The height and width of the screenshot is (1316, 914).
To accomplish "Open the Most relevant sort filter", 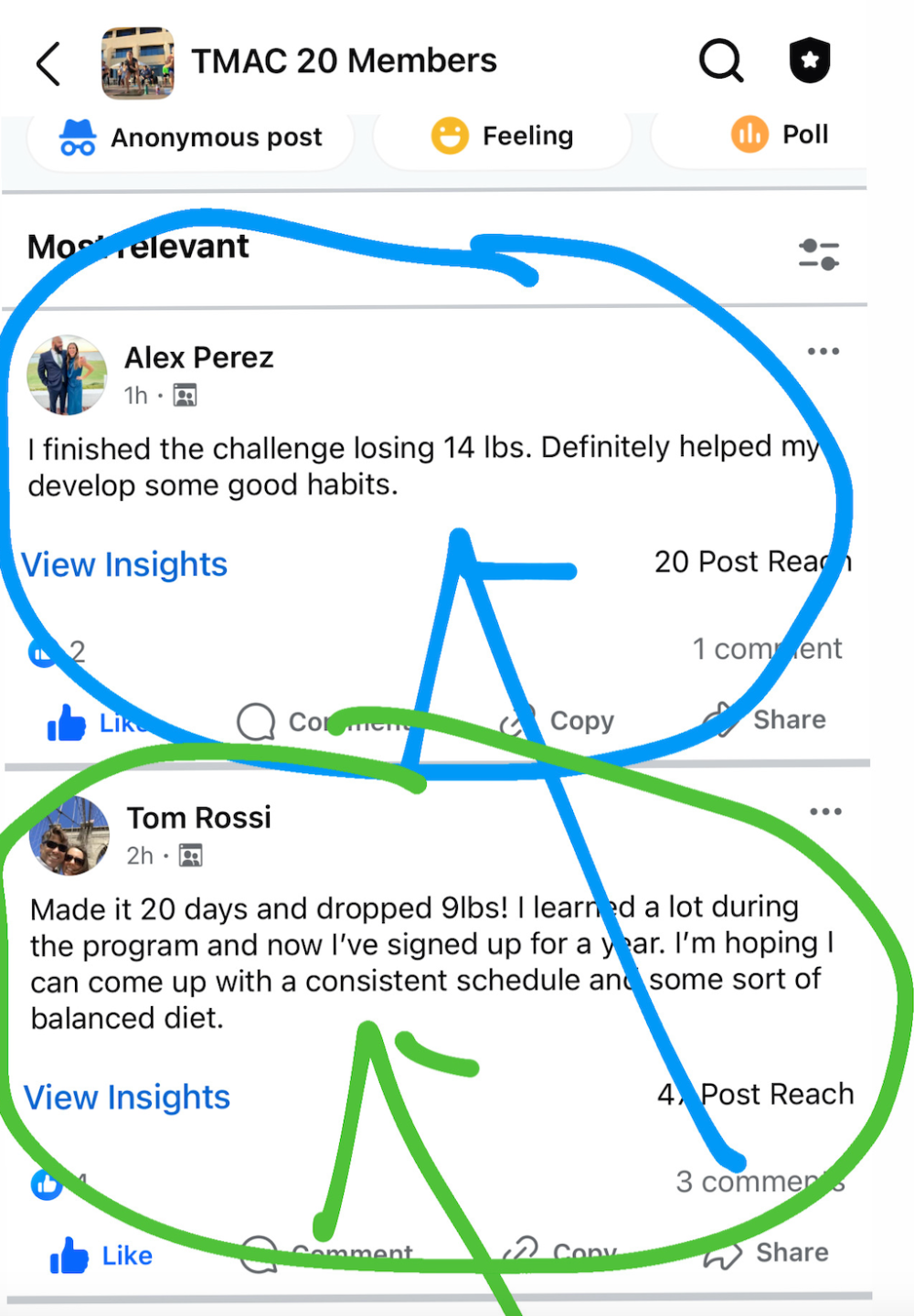I will pos(818,254).
